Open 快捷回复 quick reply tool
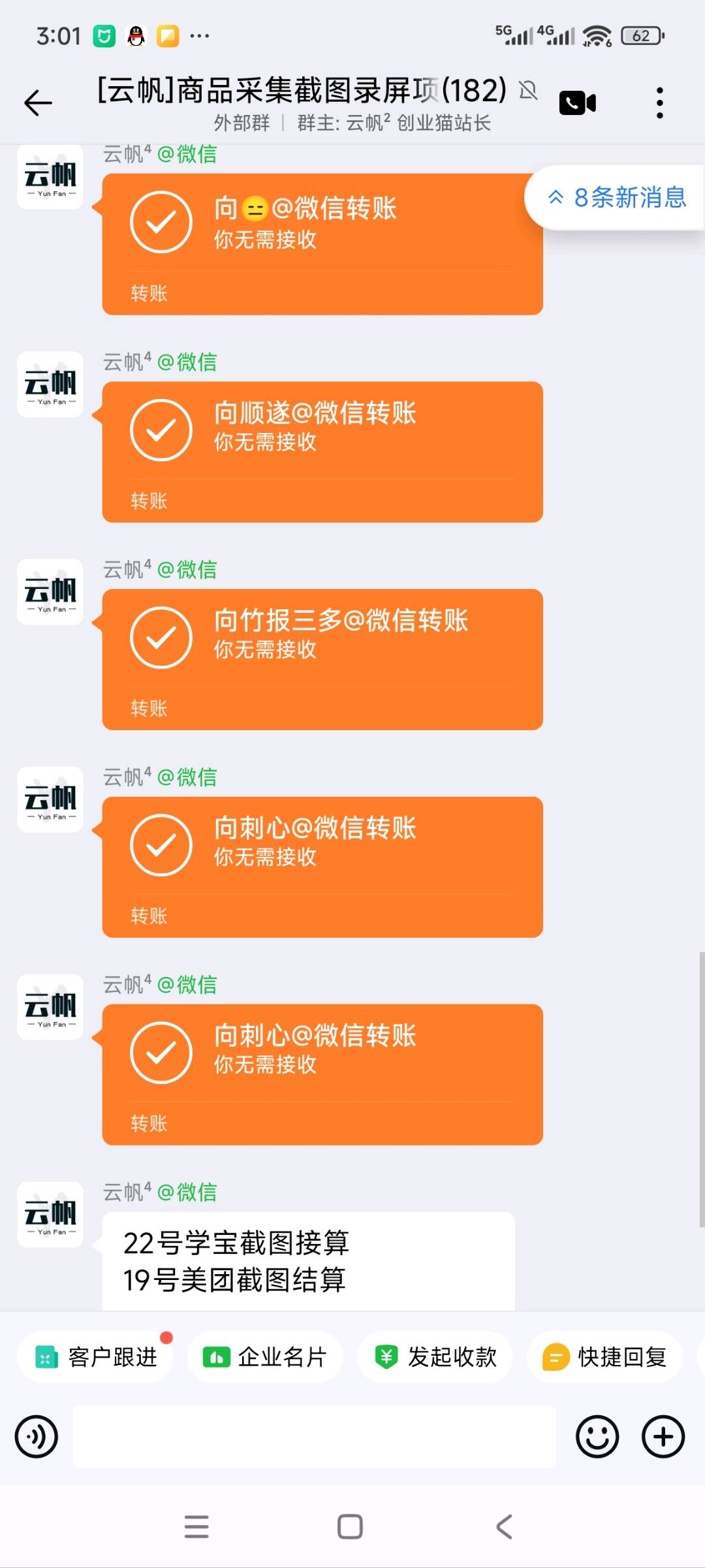705x1568 pixels. [605, 1356]
